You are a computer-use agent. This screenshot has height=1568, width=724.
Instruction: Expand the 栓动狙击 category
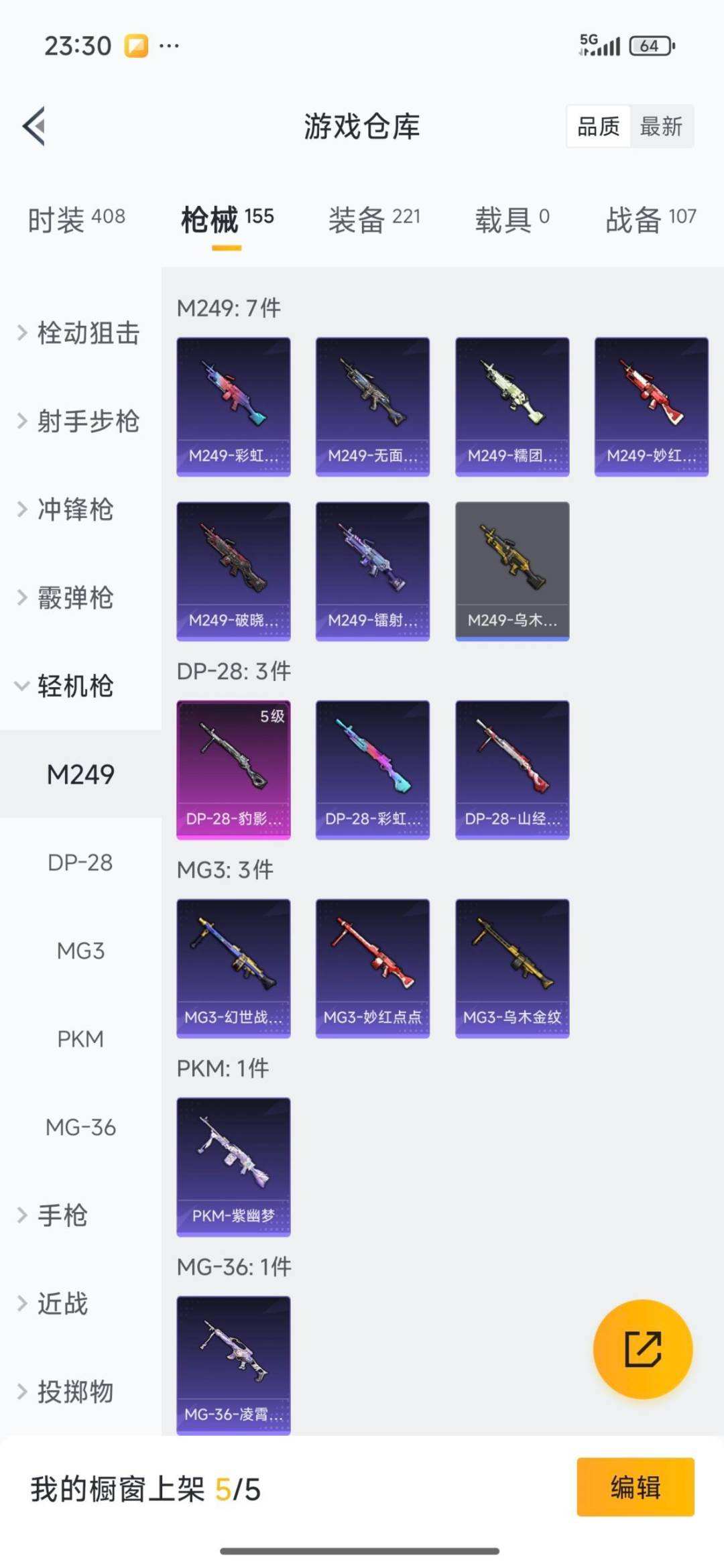coord(79,333)
